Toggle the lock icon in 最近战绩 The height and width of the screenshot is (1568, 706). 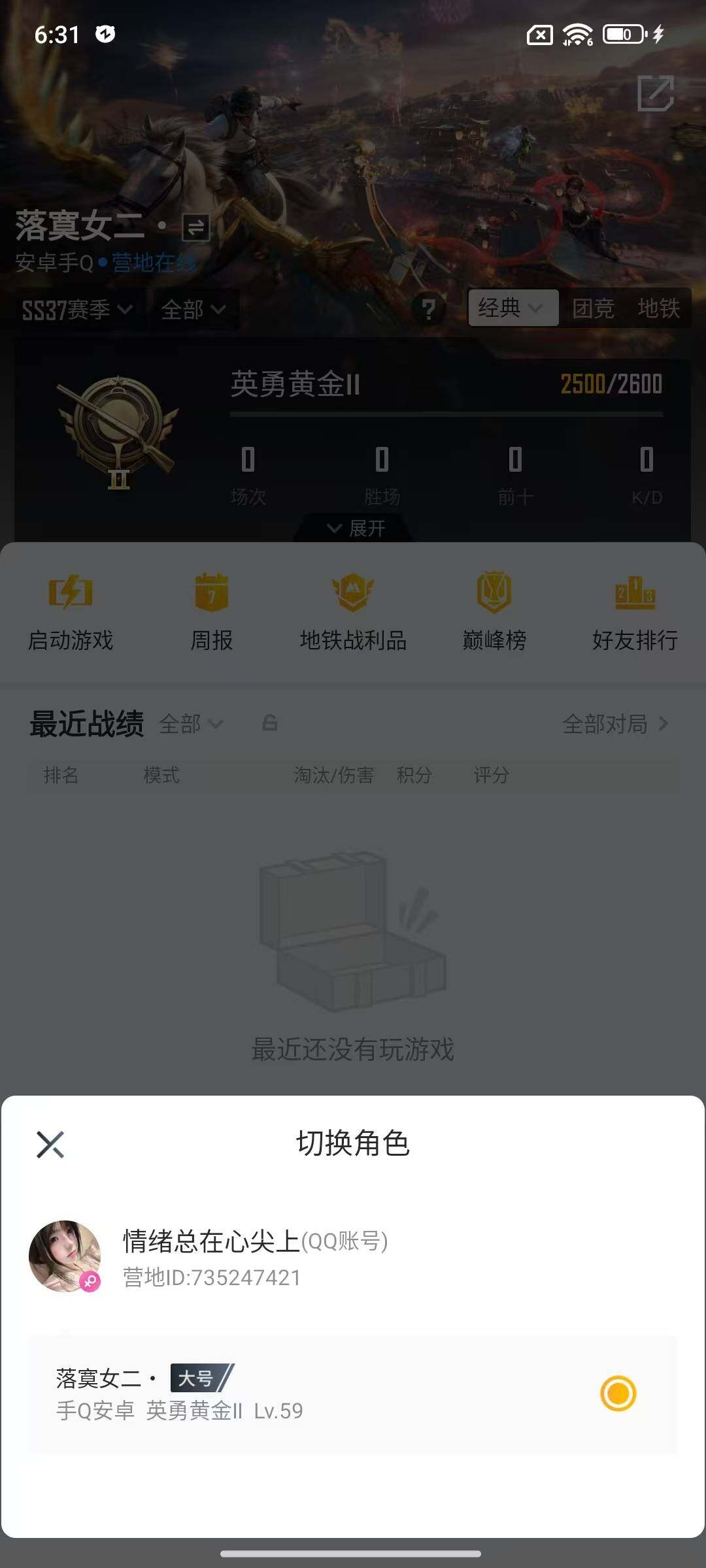270,724
